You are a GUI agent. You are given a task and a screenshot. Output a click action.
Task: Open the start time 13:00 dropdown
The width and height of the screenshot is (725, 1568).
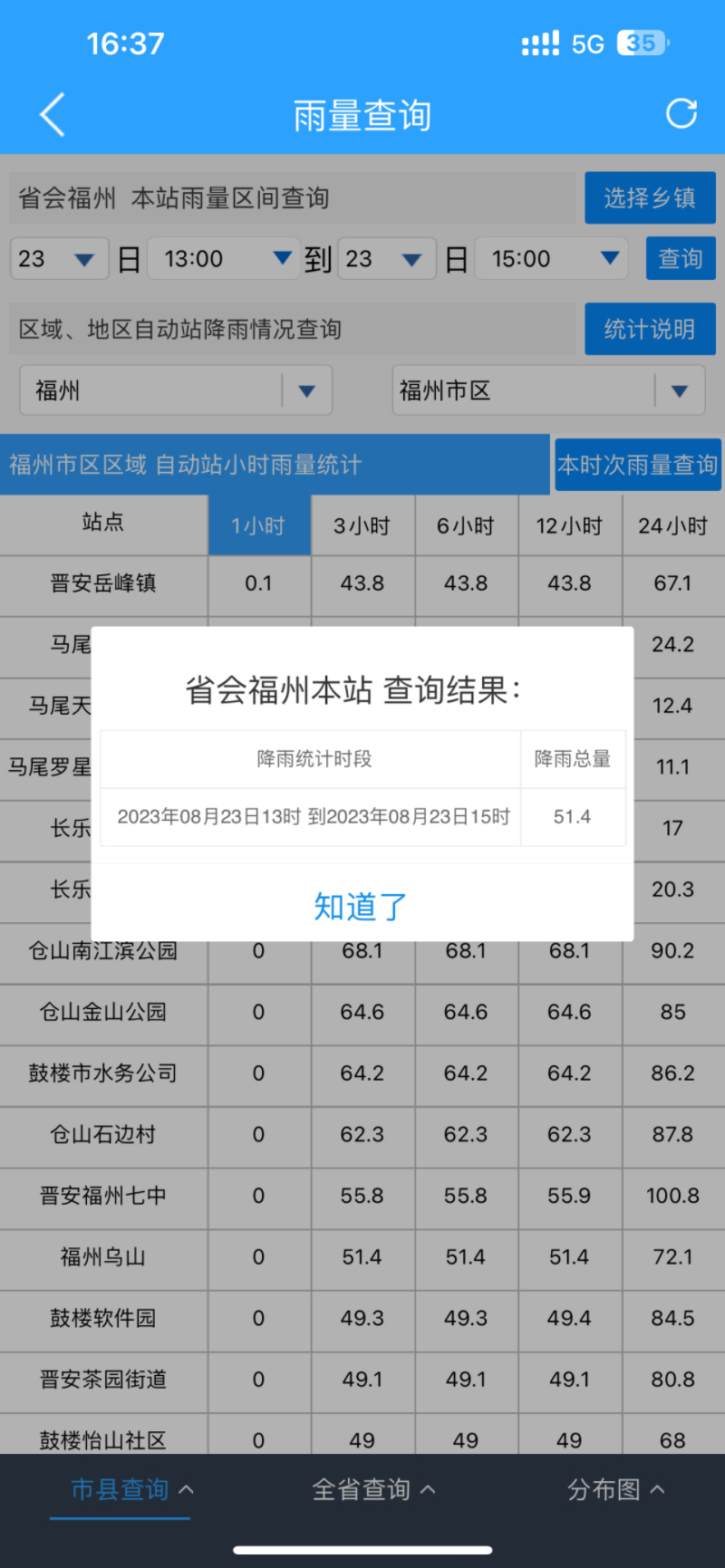tap(223, 259)
